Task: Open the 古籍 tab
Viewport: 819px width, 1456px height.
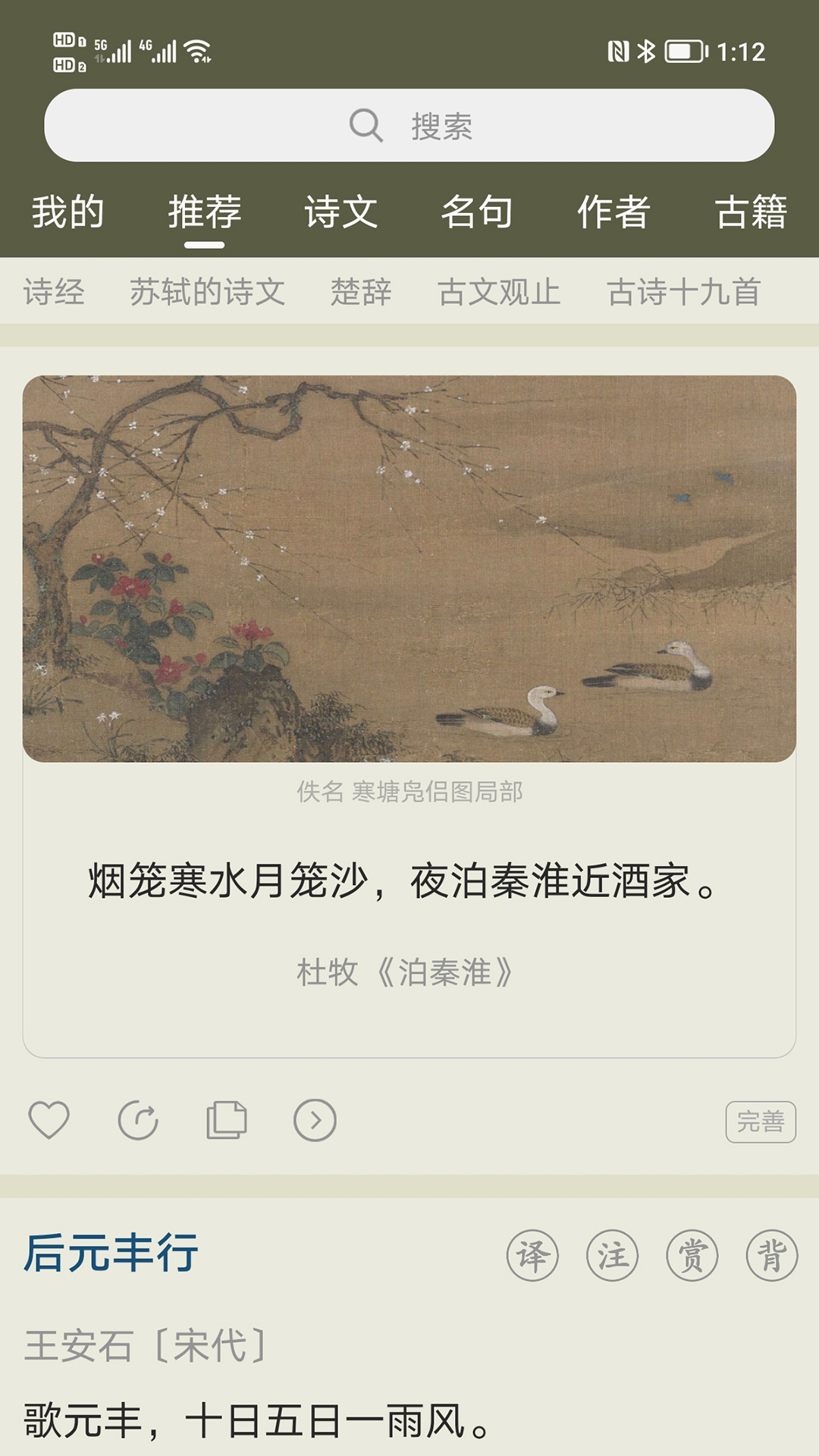Action: point(751,212)
